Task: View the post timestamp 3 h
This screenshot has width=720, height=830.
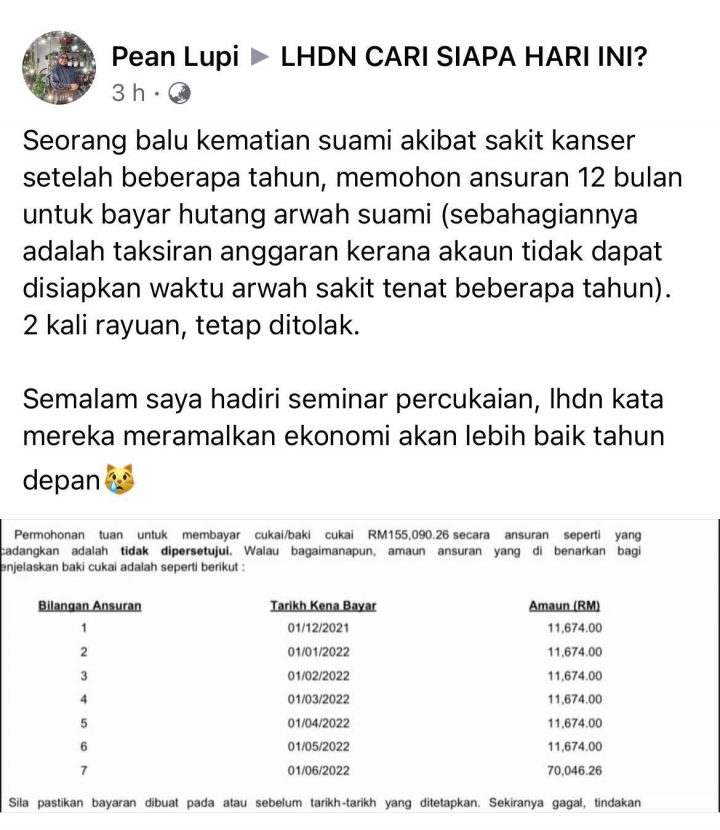Action: pos(128,93)
